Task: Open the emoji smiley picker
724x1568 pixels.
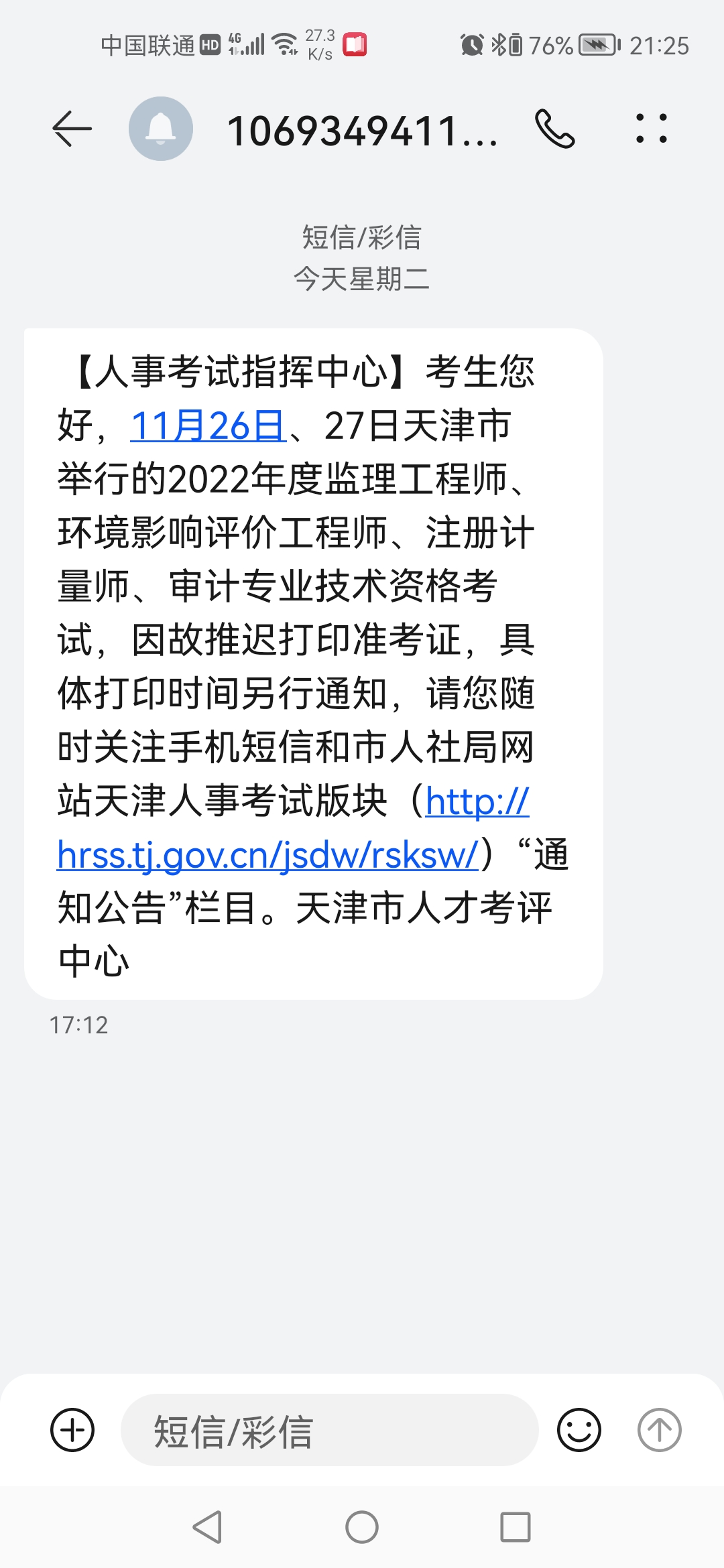Action: pos(579,1430)
